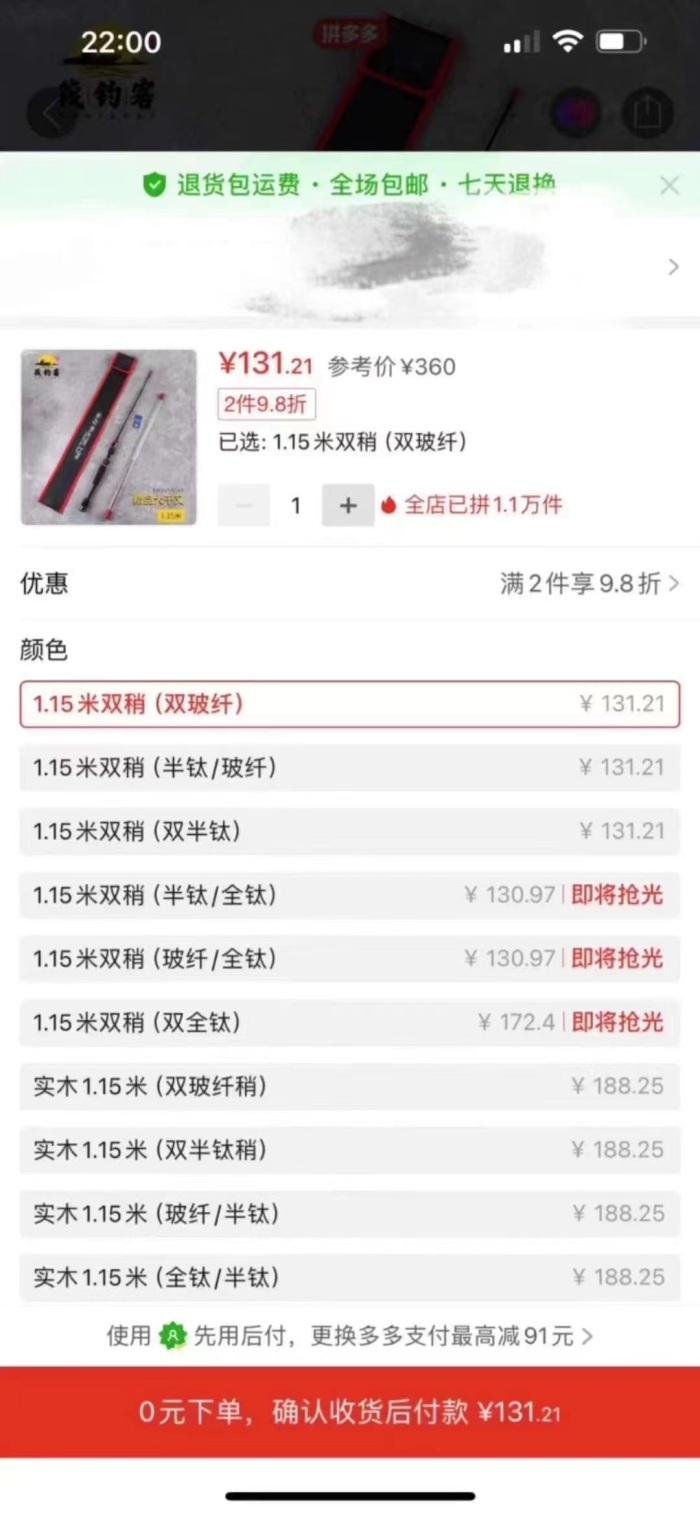700x1514 pixels.
Task: Pick 实木1.15米 (全钛/半钛) variant
Action: tap(349, 1278)
